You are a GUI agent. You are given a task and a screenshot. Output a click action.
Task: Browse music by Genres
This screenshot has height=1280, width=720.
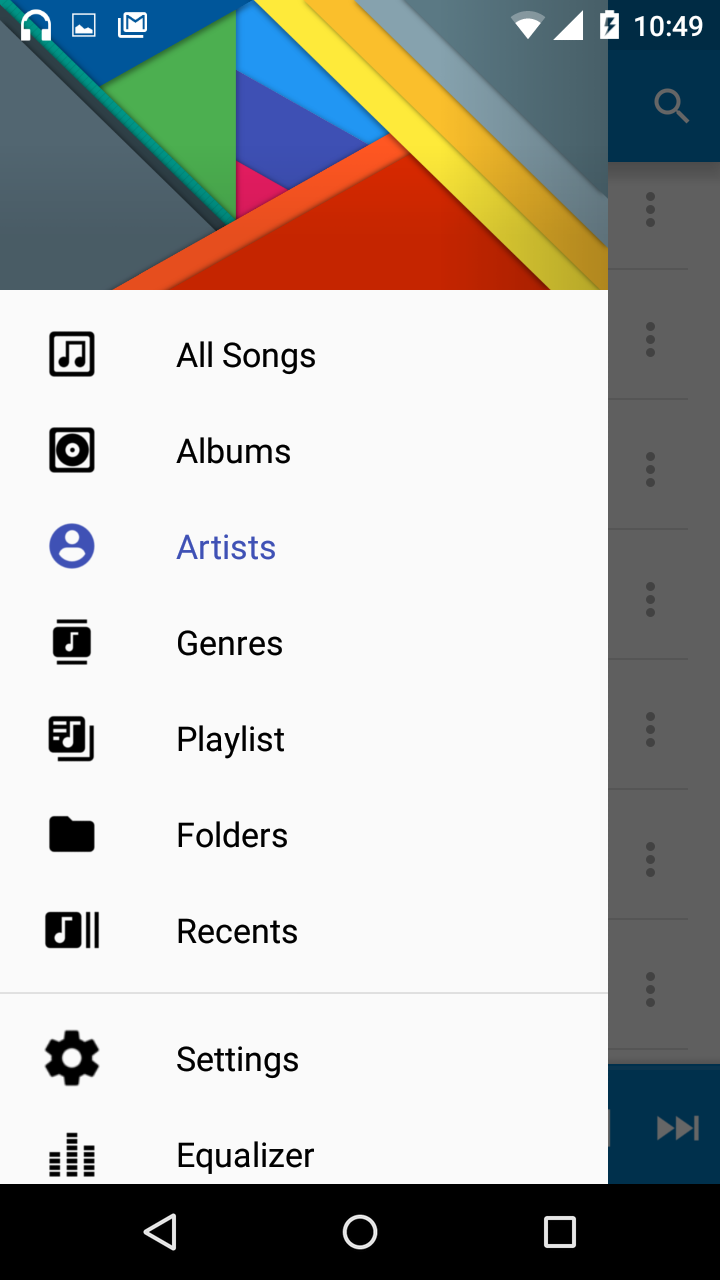229,643
